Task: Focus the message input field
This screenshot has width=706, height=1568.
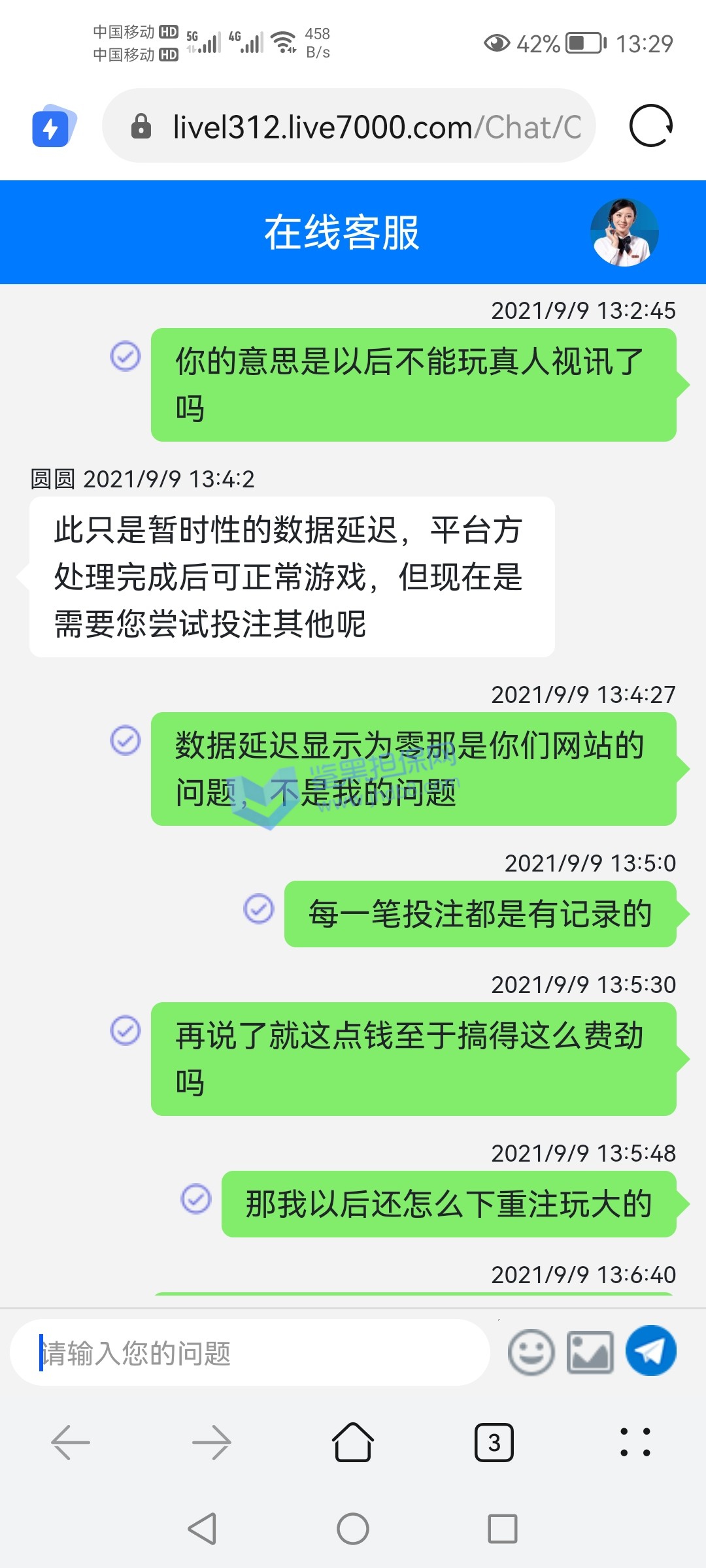Action: point(250,1352)
